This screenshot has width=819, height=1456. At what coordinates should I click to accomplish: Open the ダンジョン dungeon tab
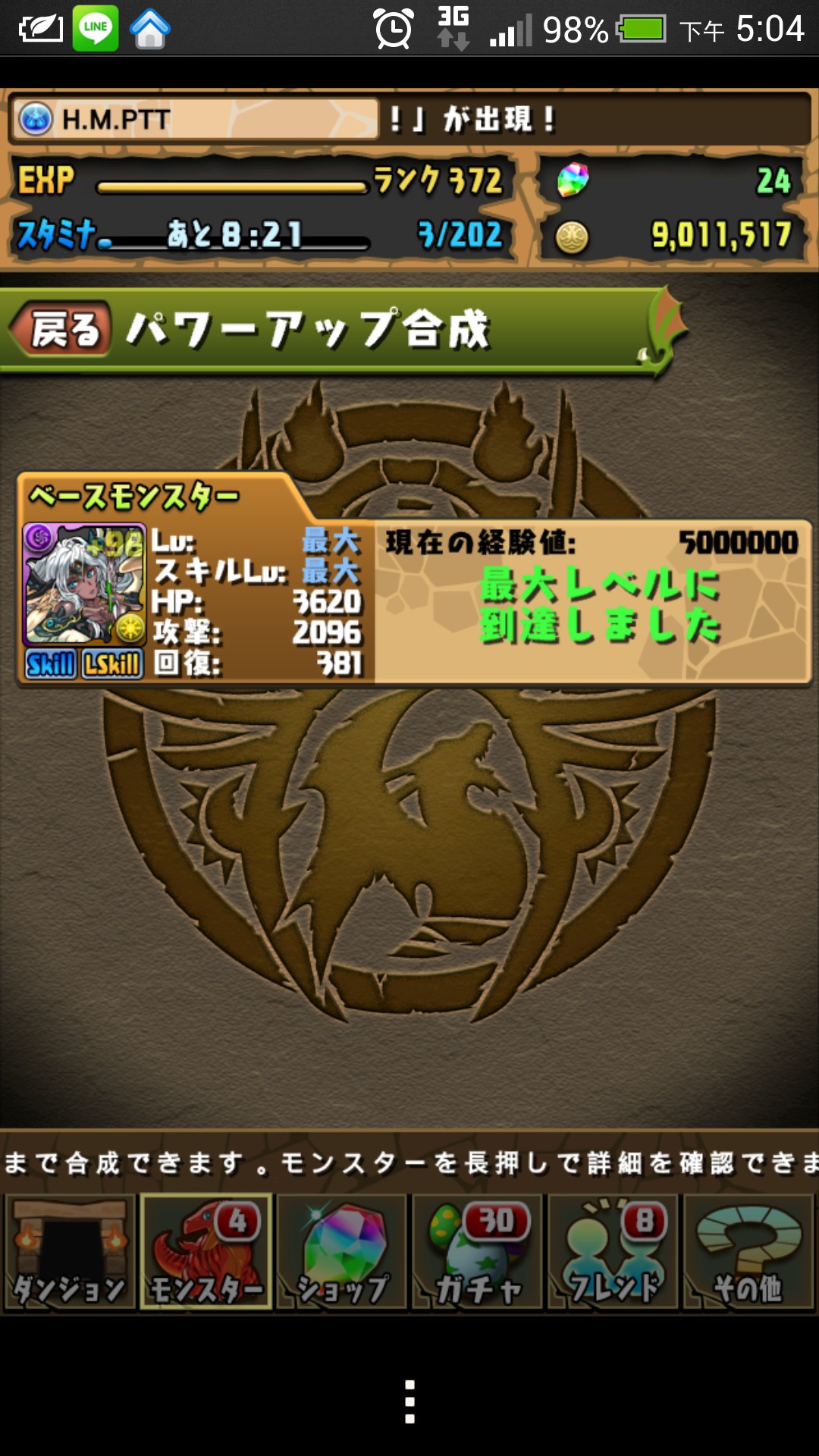(x=70, y=1252)
